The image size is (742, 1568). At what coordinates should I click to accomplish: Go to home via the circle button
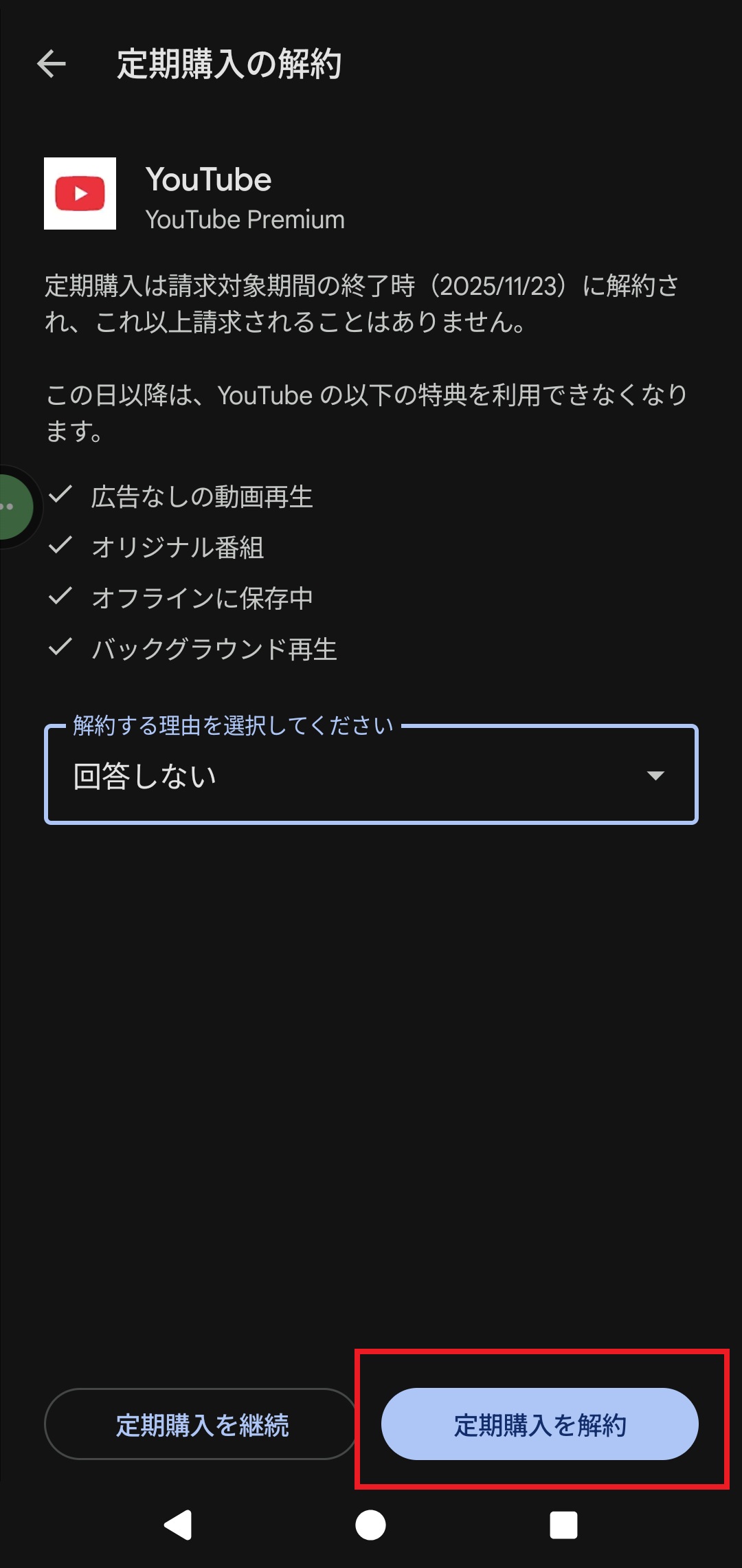coord(370,1525)
